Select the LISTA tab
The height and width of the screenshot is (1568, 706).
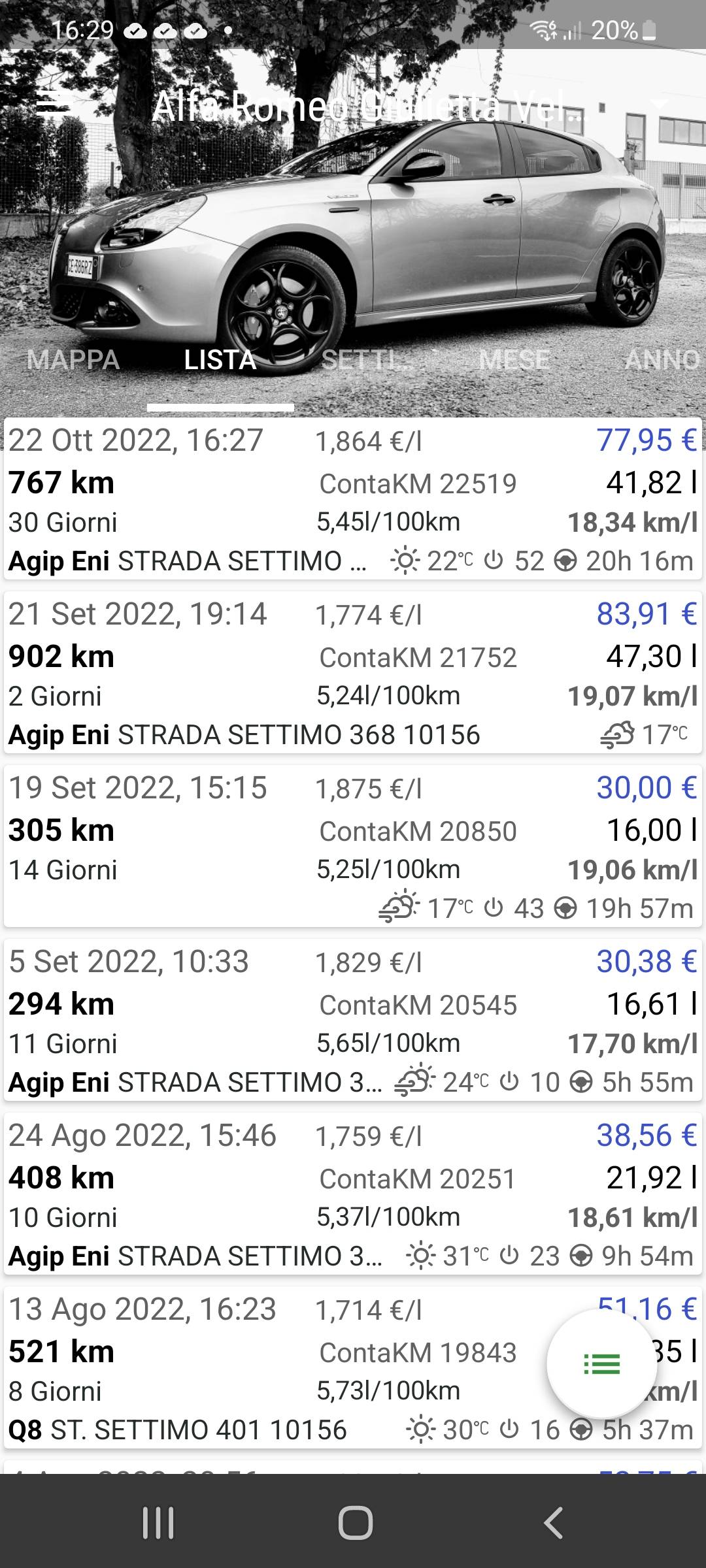[x=220, y=361]
